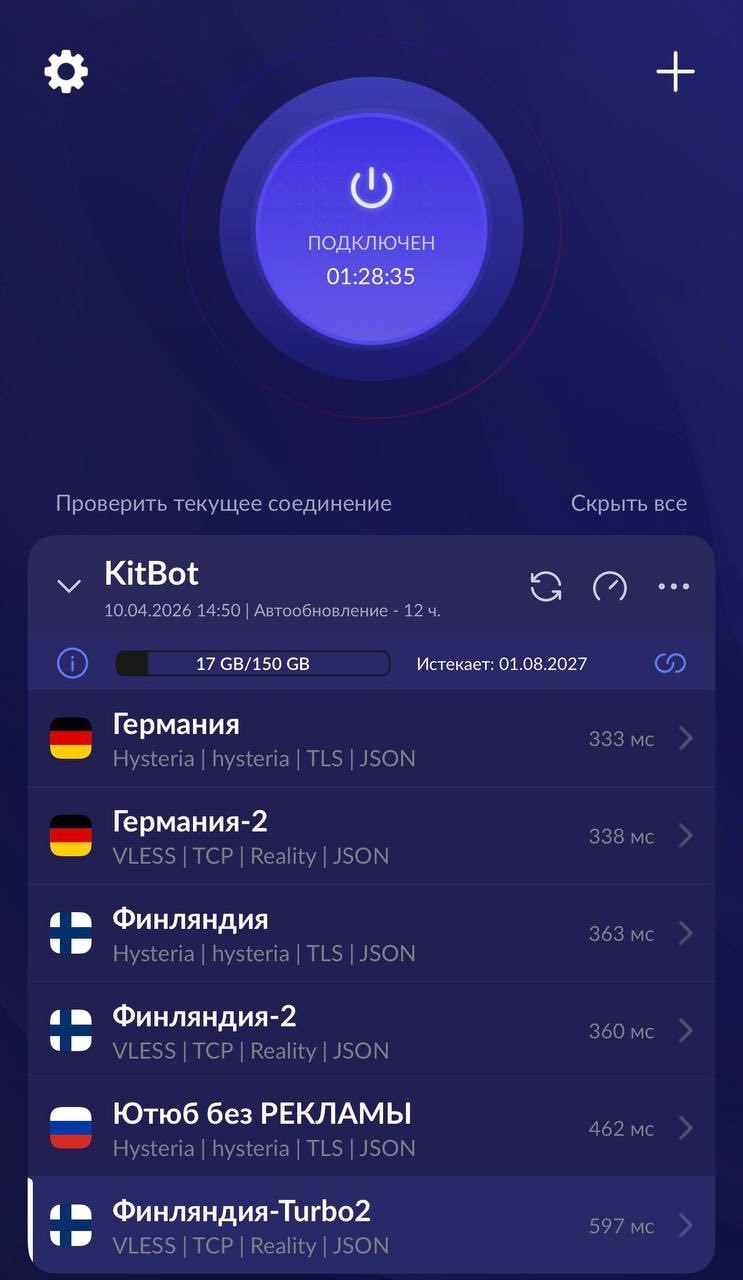Choose the Финляндия Hysteria server

(300, 933)
